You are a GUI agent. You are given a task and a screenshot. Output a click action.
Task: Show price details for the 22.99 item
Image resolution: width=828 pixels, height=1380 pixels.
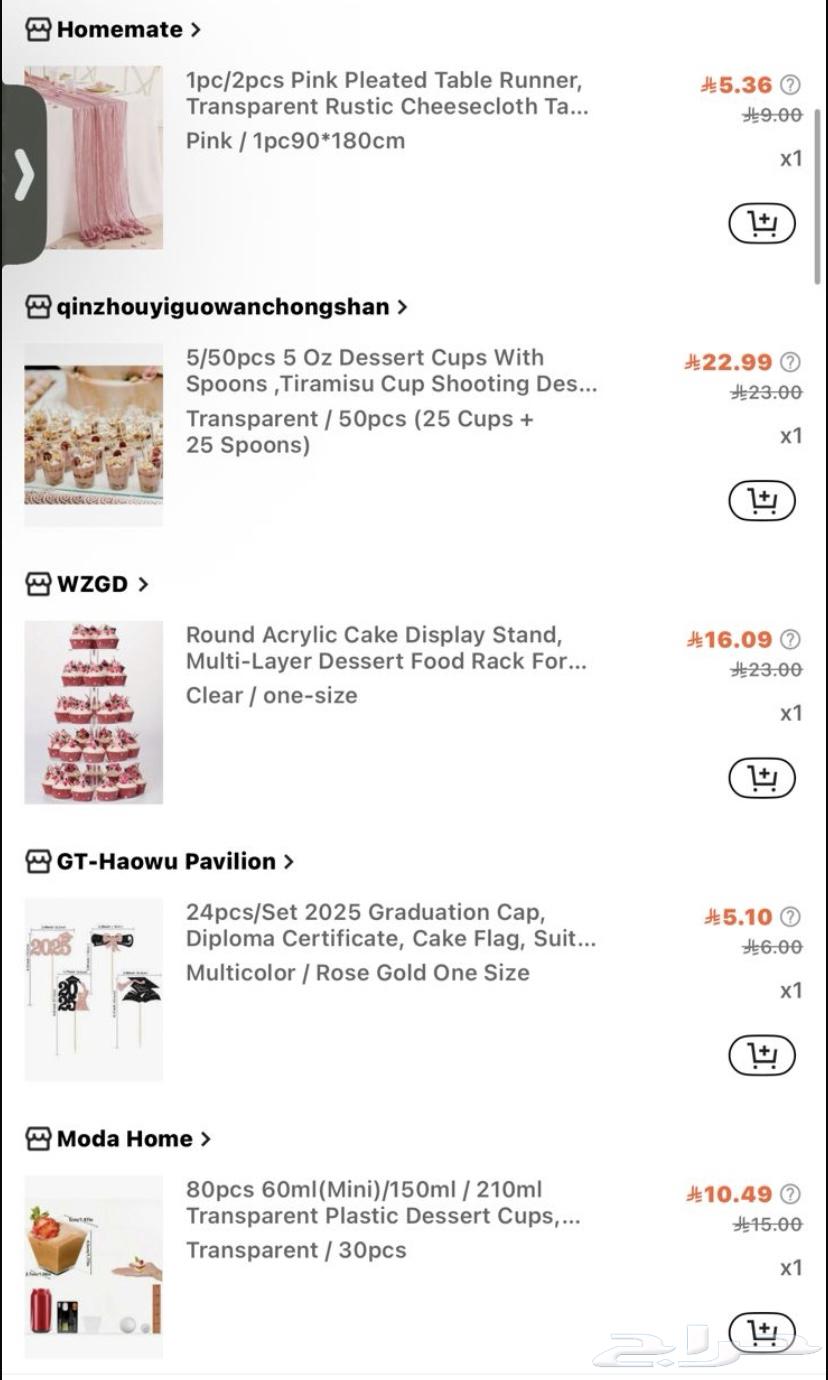pos(790,362)
